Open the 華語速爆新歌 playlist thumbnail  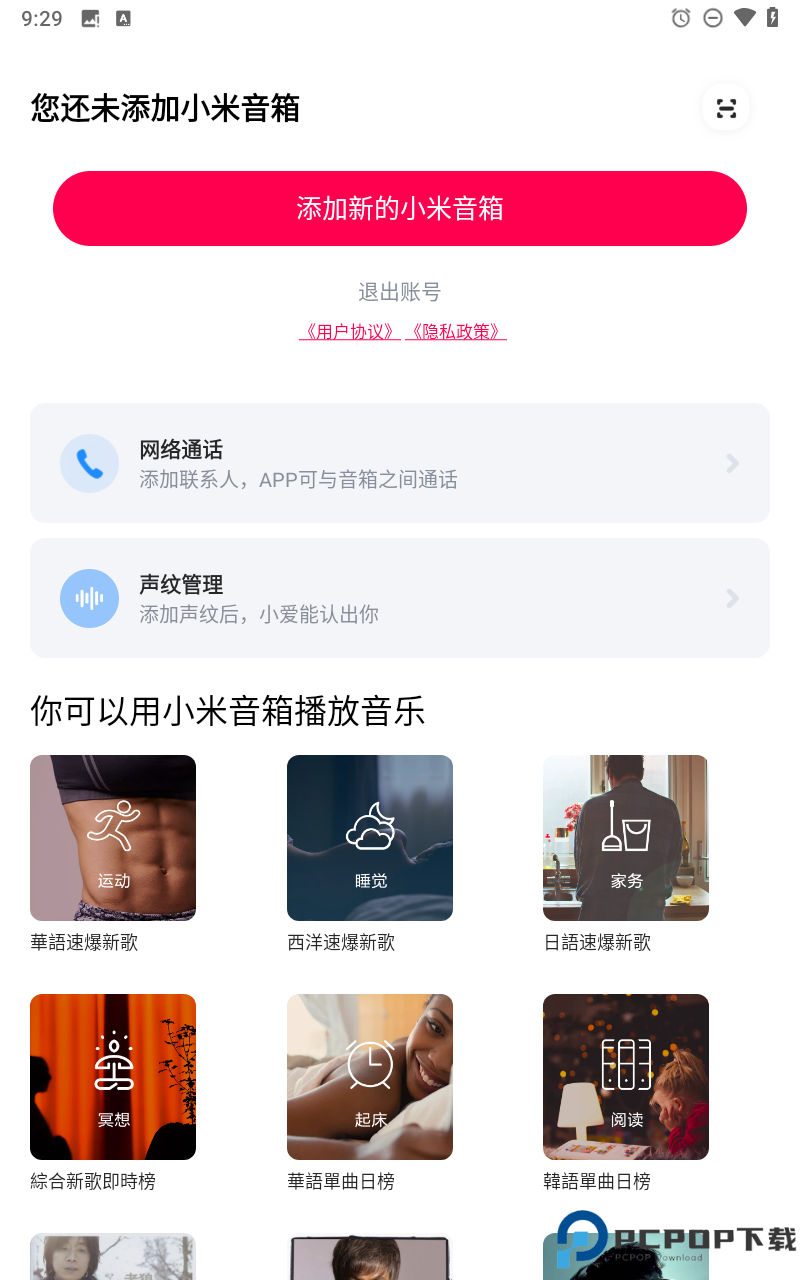click(113, 837)
